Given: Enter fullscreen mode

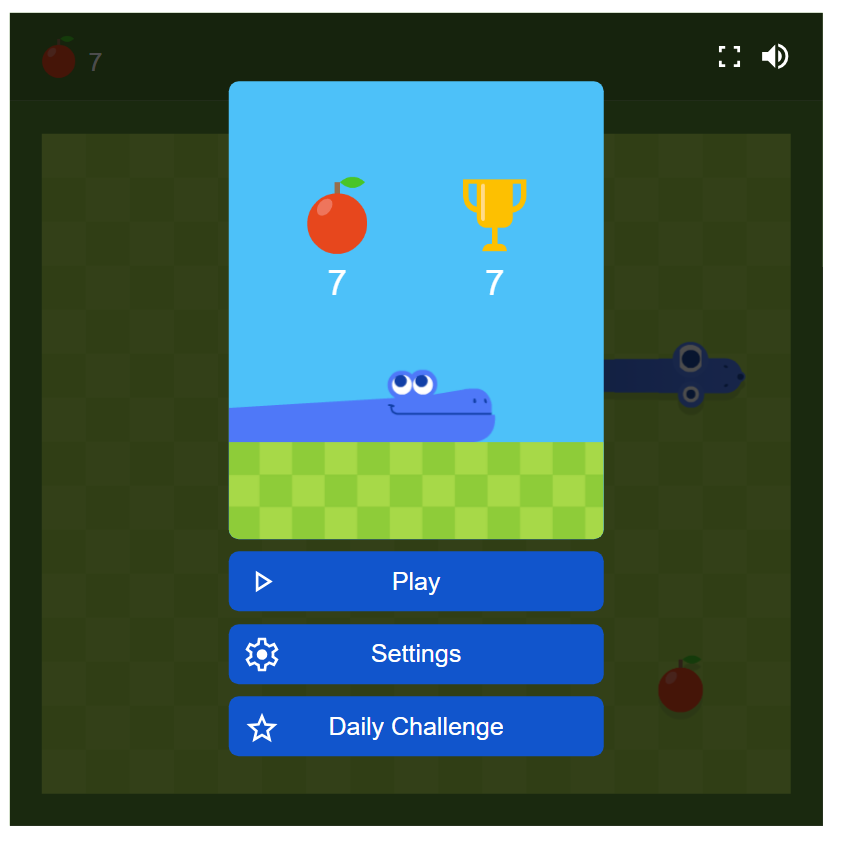Looking at the screenshot, I should [x=729, y=57].
